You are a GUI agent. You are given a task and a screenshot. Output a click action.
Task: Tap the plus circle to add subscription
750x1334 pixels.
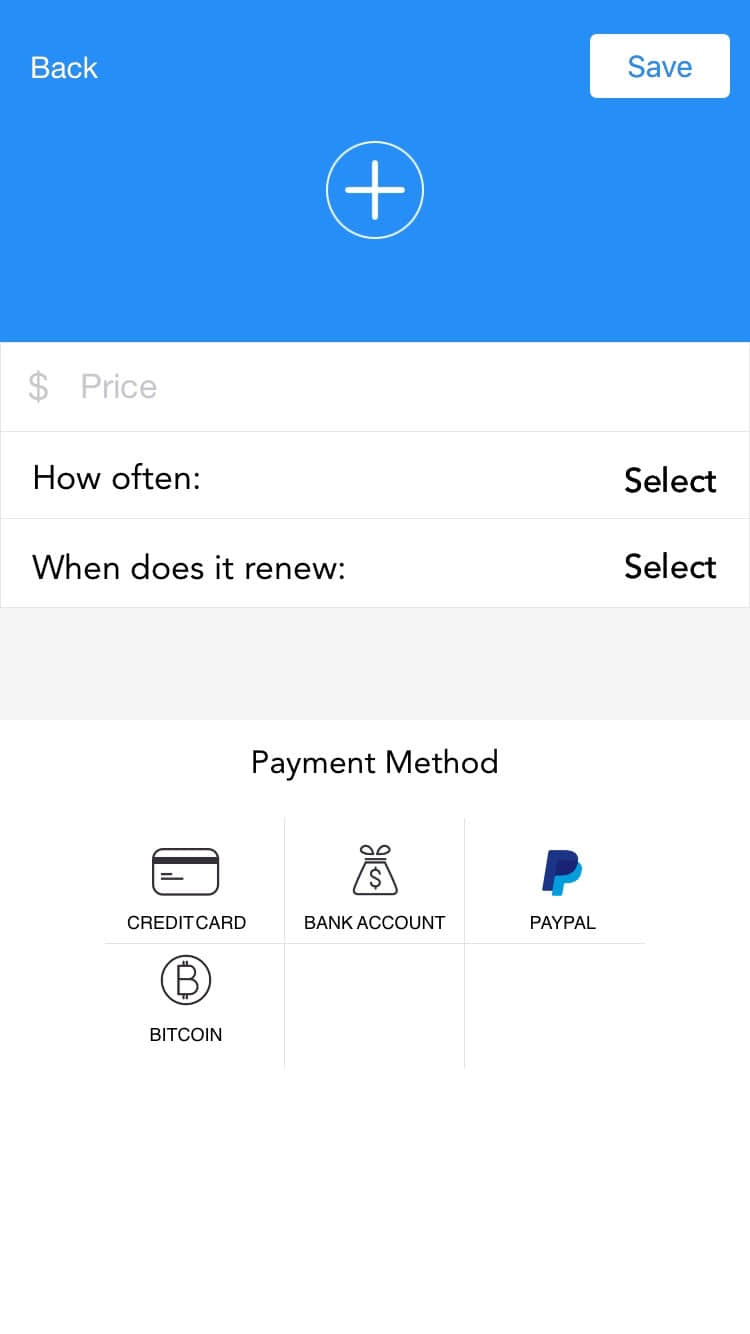click(x=375, y=190)
